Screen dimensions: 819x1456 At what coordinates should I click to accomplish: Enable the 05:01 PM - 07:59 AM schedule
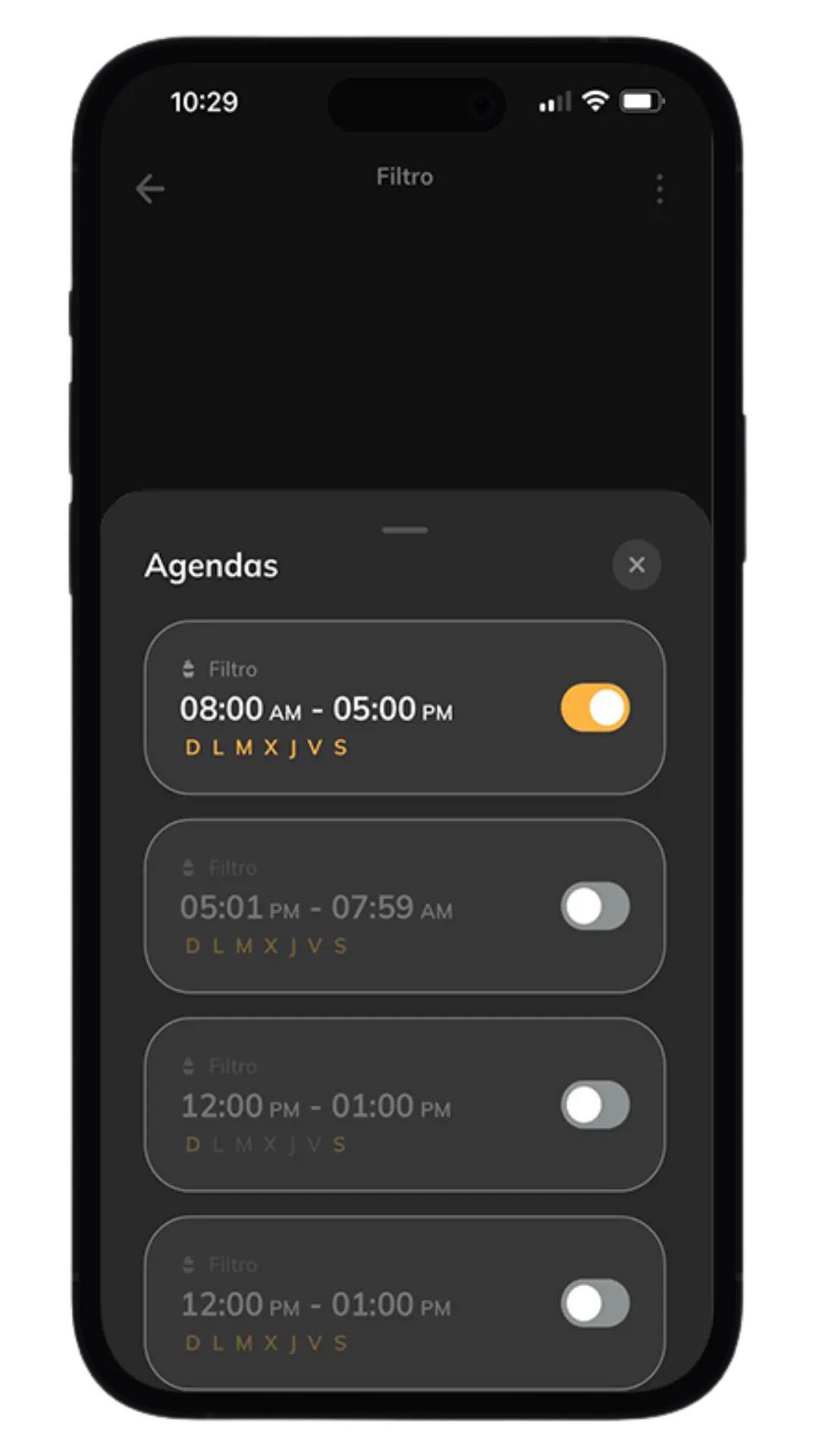pyautogui.click(x=595, y=906)
